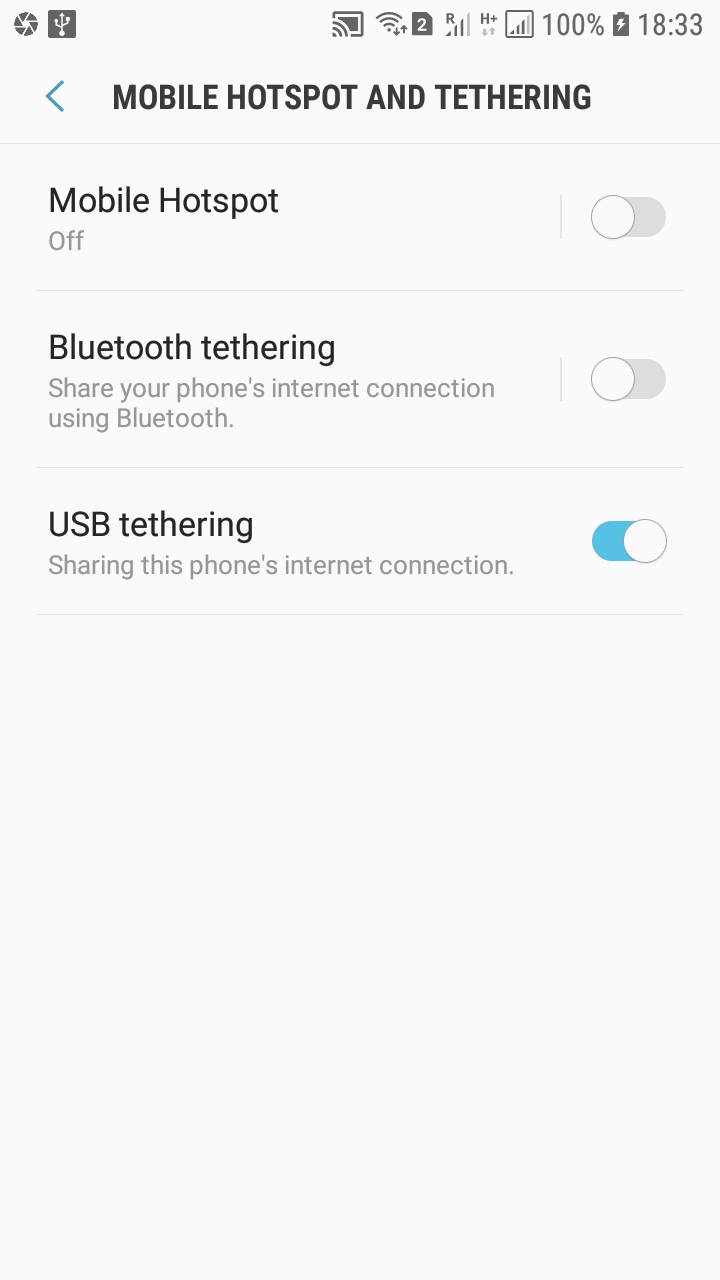
Task: Turn on the Mobile Hotspot switch
Action: [628, 218]
